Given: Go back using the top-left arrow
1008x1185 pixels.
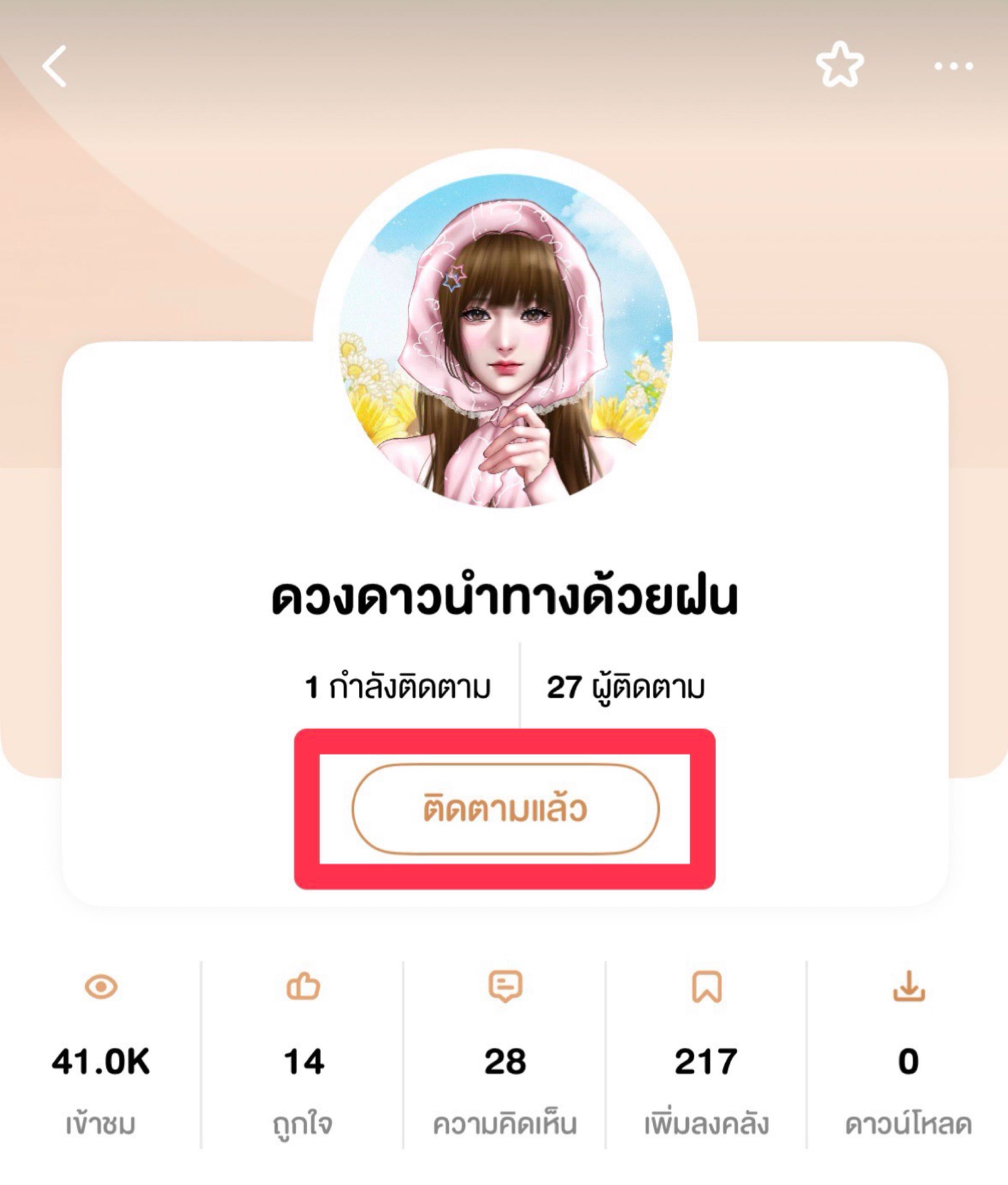Looking at the screenshot, I should [55, 66].
